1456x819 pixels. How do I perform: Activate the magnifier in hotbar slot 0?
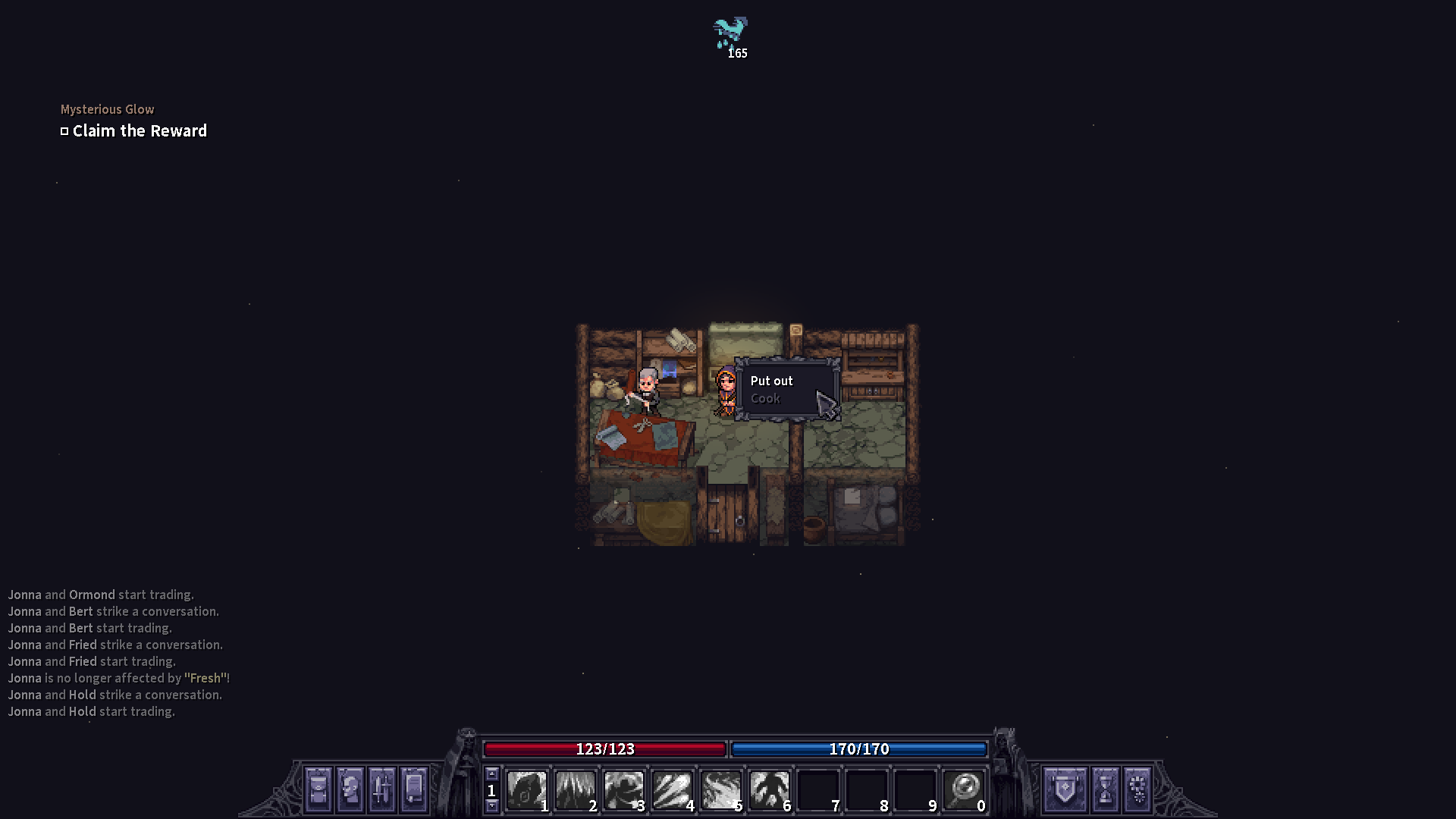coord(964,790)
